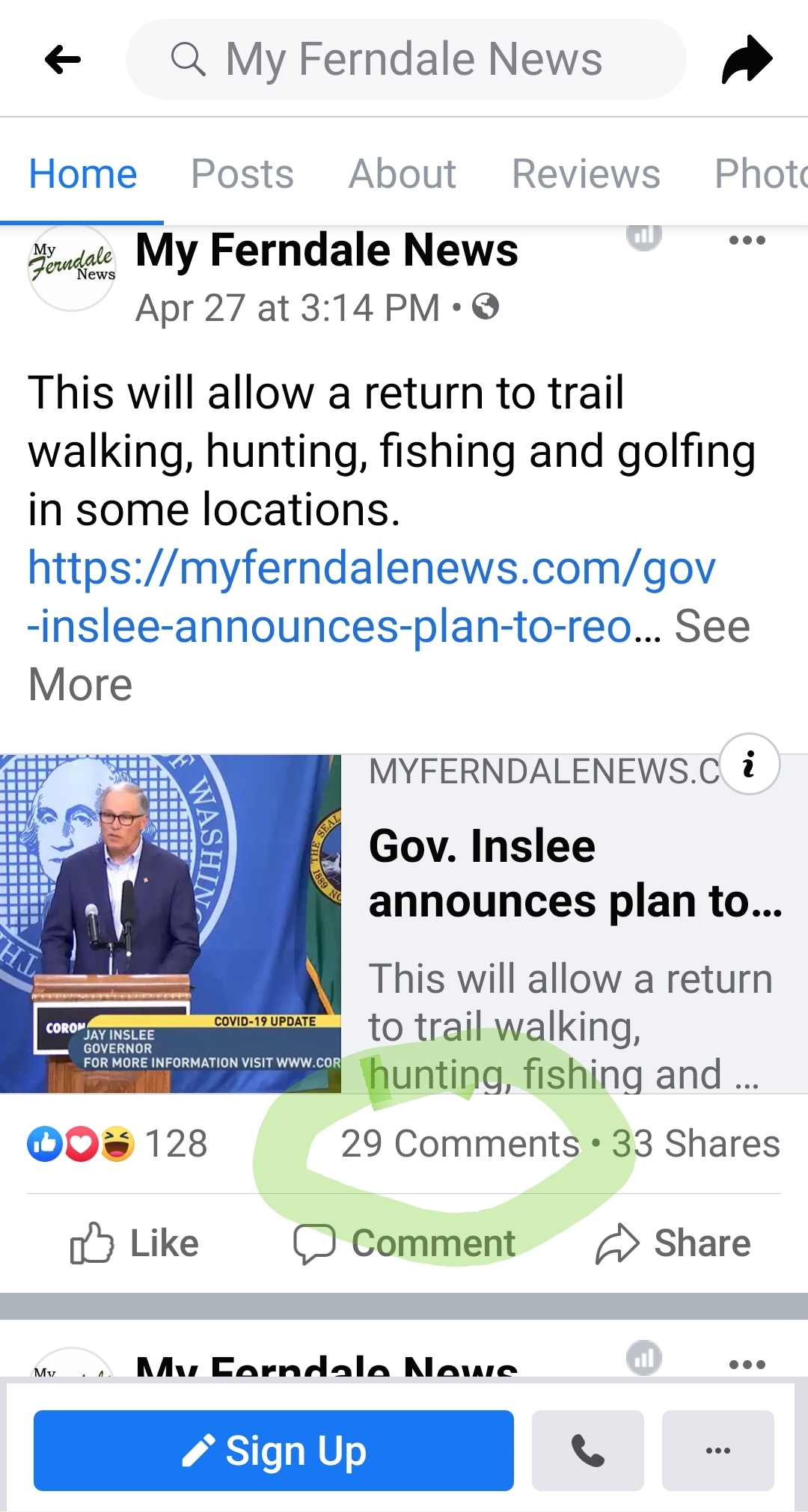808x1512 pixels.
Task: Open post options three-dot menu
Action: (x=747, y=241)
